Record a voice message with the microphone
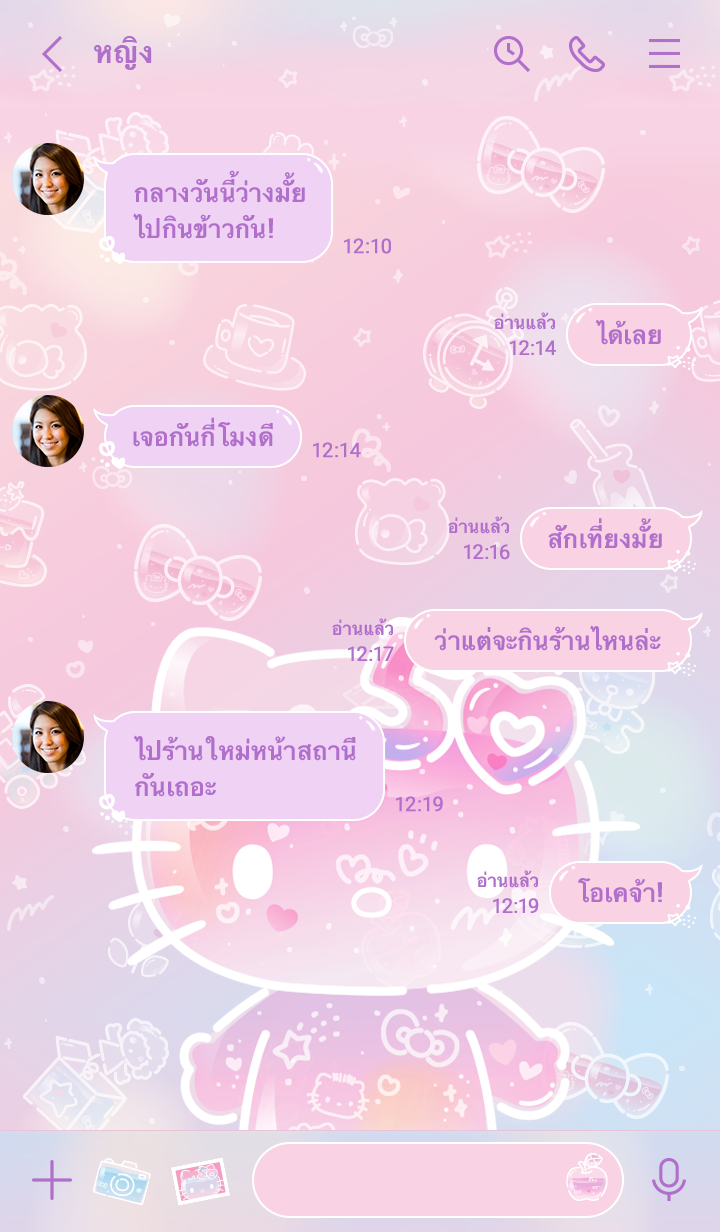The image size is (720, 1232). click(668, 1181)
